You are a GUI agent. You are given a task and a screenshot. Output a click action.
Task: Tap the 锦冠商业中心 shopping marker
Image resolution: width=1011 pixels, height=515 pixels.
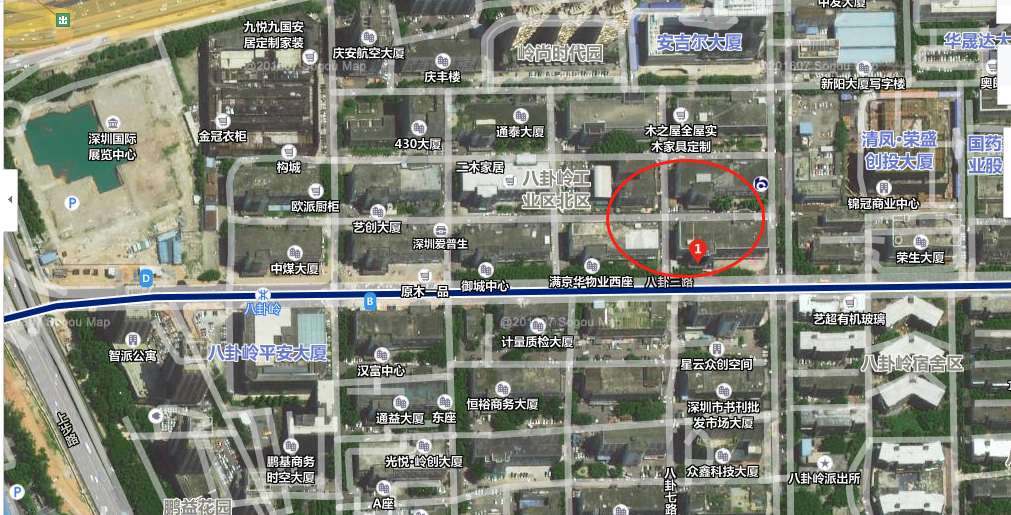click(883, 187)
